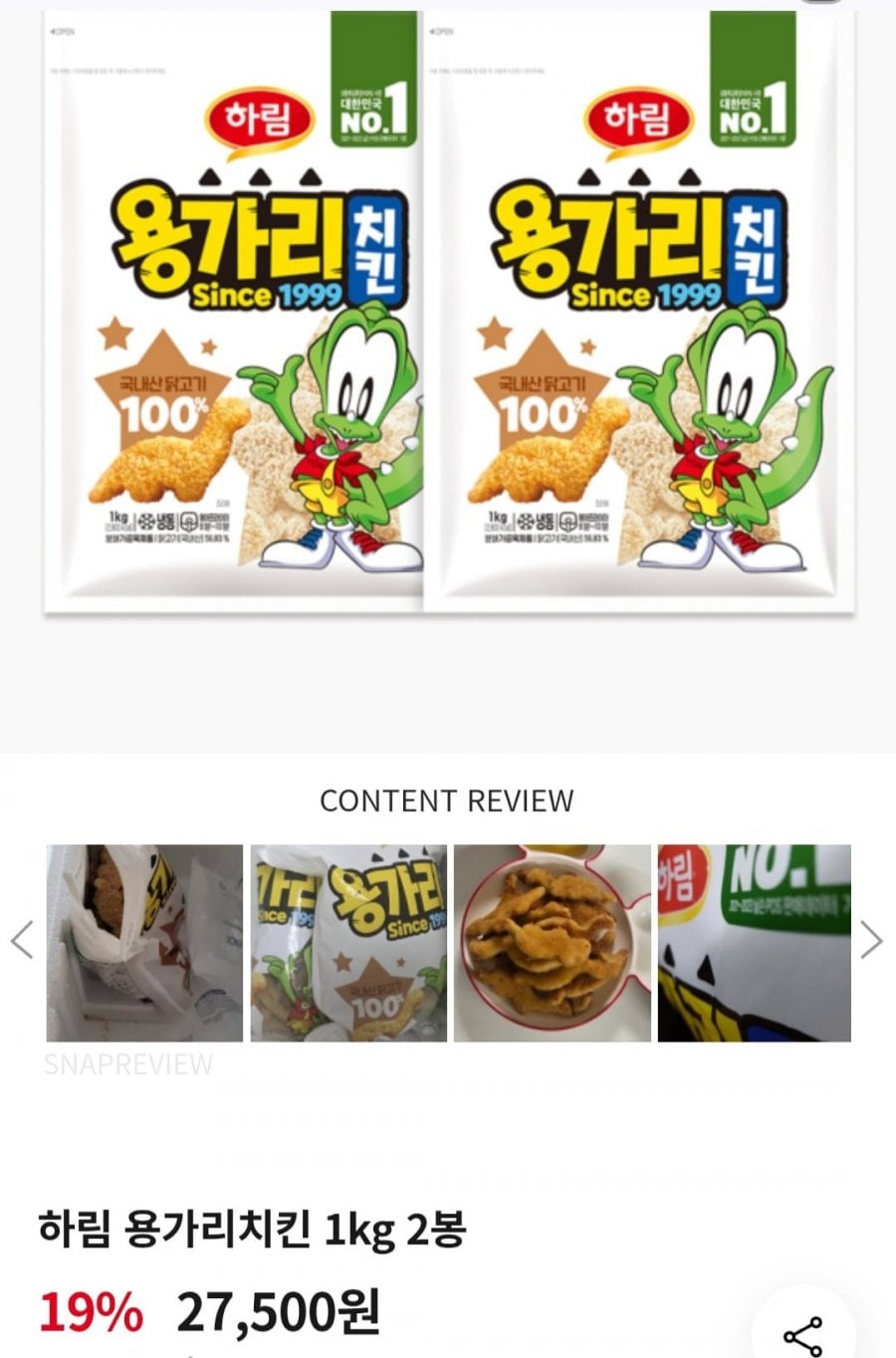Image resolution: width=896 pixels, height=1358 pixels.
Task: Open the review photo of two 용가리 packages
Action: click(348, 943)
